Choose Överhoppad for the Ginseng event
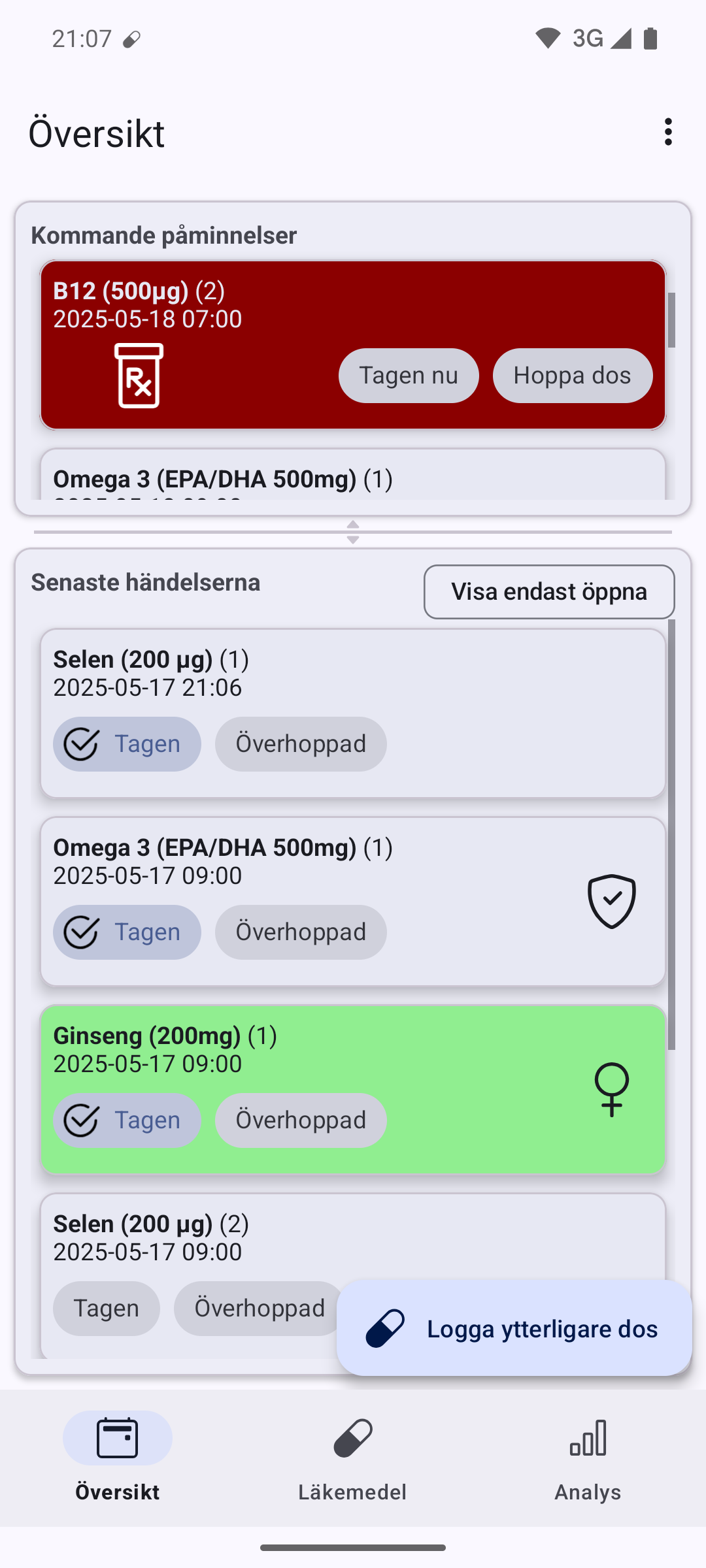Screen dimensions: 706x1568 click(x=301, y=1120)
